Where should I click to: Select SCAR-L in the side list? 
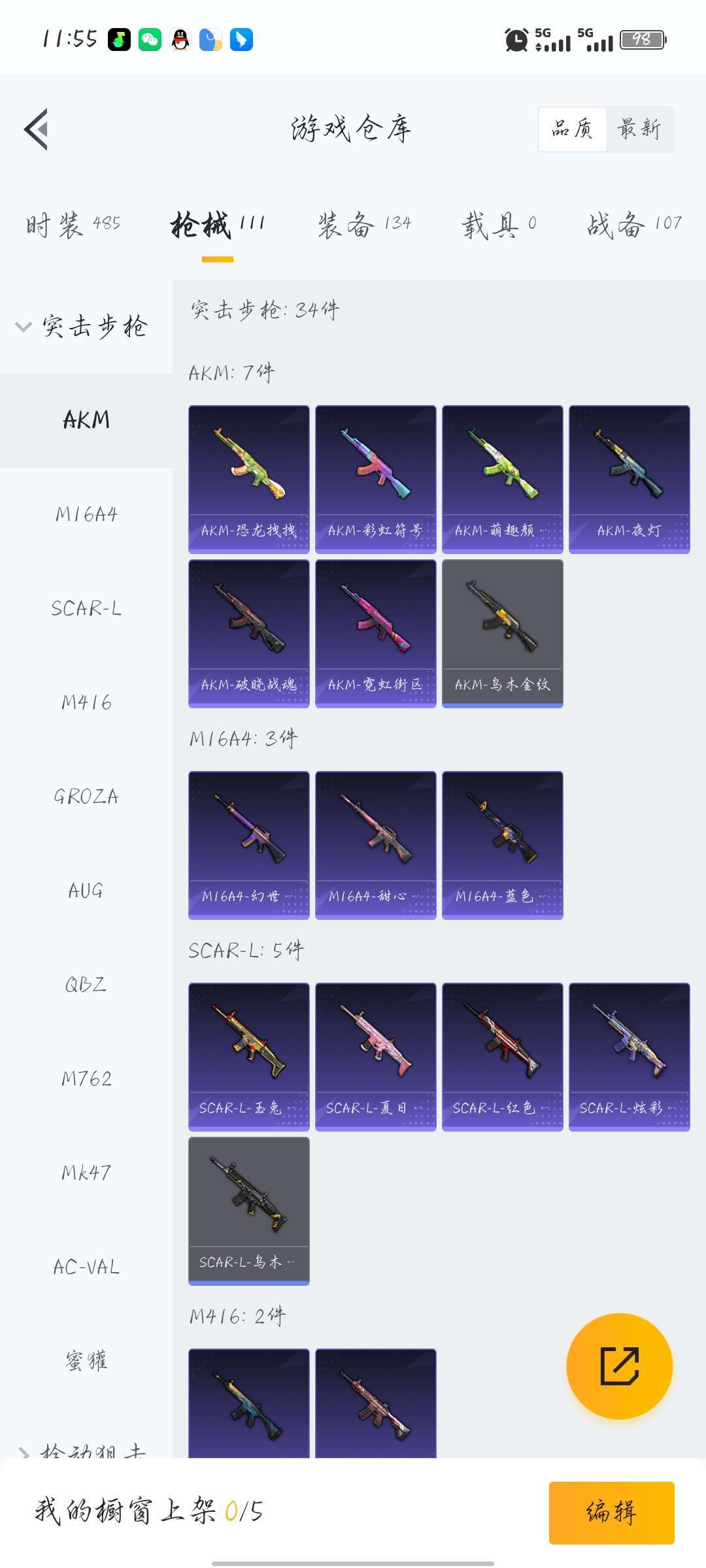click(x=86, y=608)
